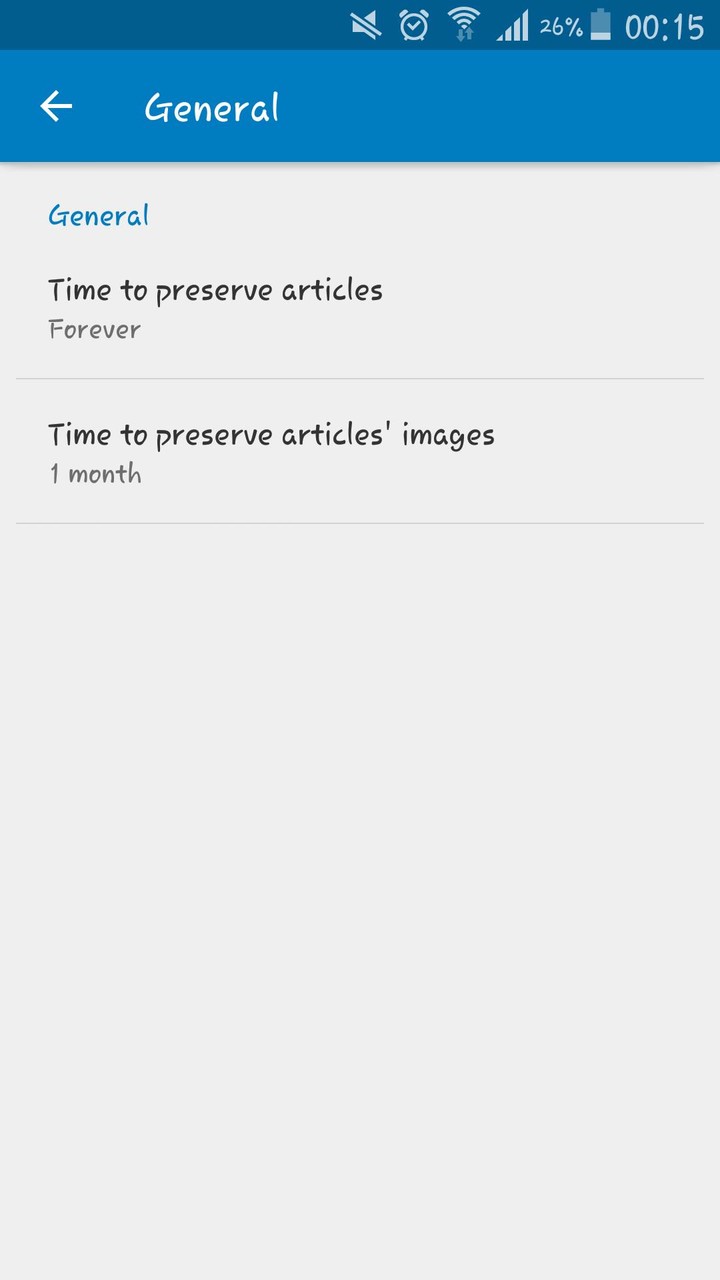The image size is (720, 1280).
Task: Tap the General title in the toolbar
Action: pyautogui.click(x=210, y=107)
